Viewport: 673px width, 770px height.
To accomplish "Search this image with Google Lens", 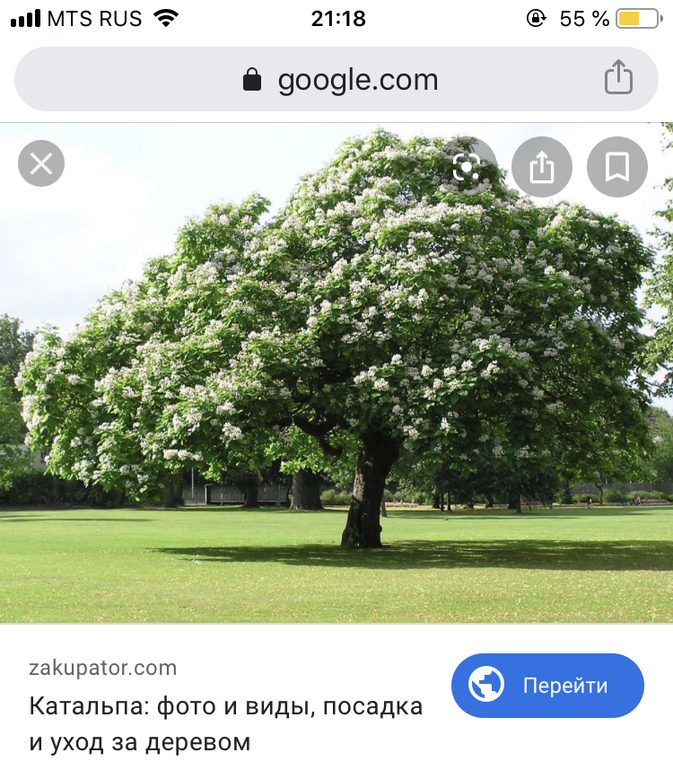I will (466, 166).
